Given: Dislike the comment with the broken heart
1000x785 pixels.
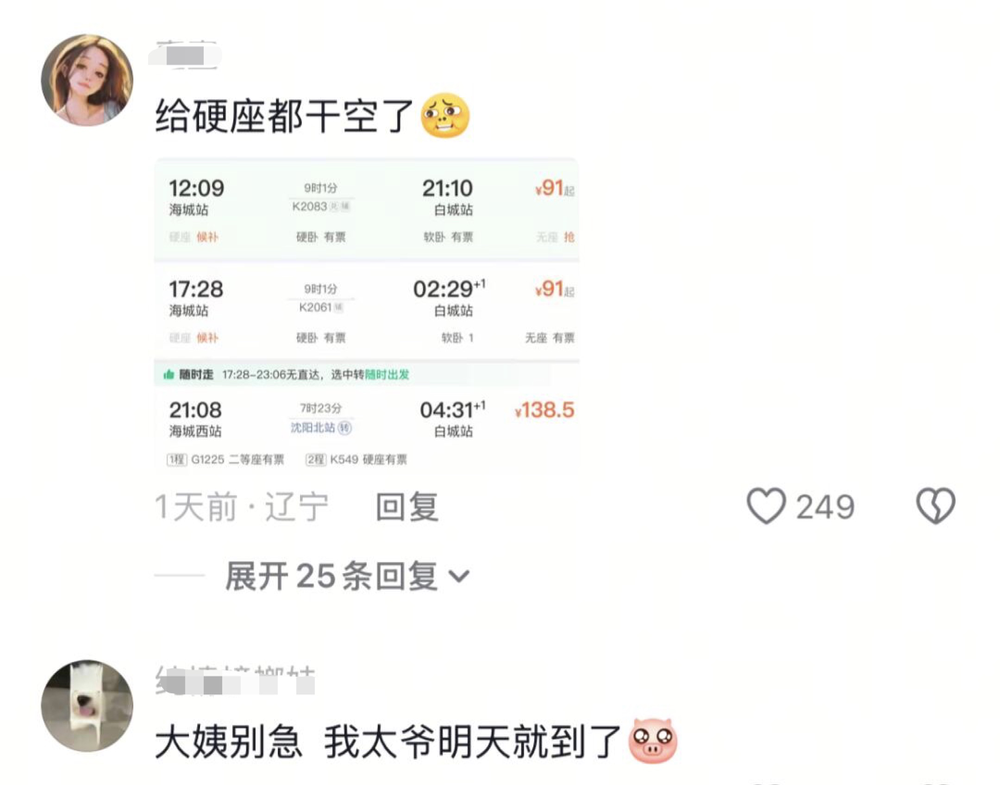Looking at the screenshot, I should 935,506.
